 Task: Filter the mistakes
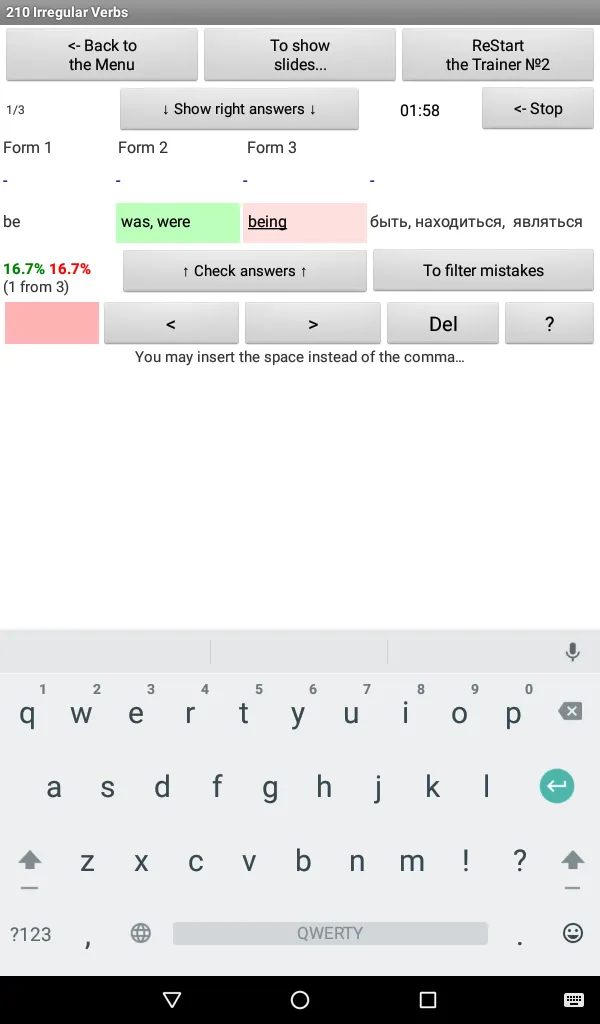483,270
